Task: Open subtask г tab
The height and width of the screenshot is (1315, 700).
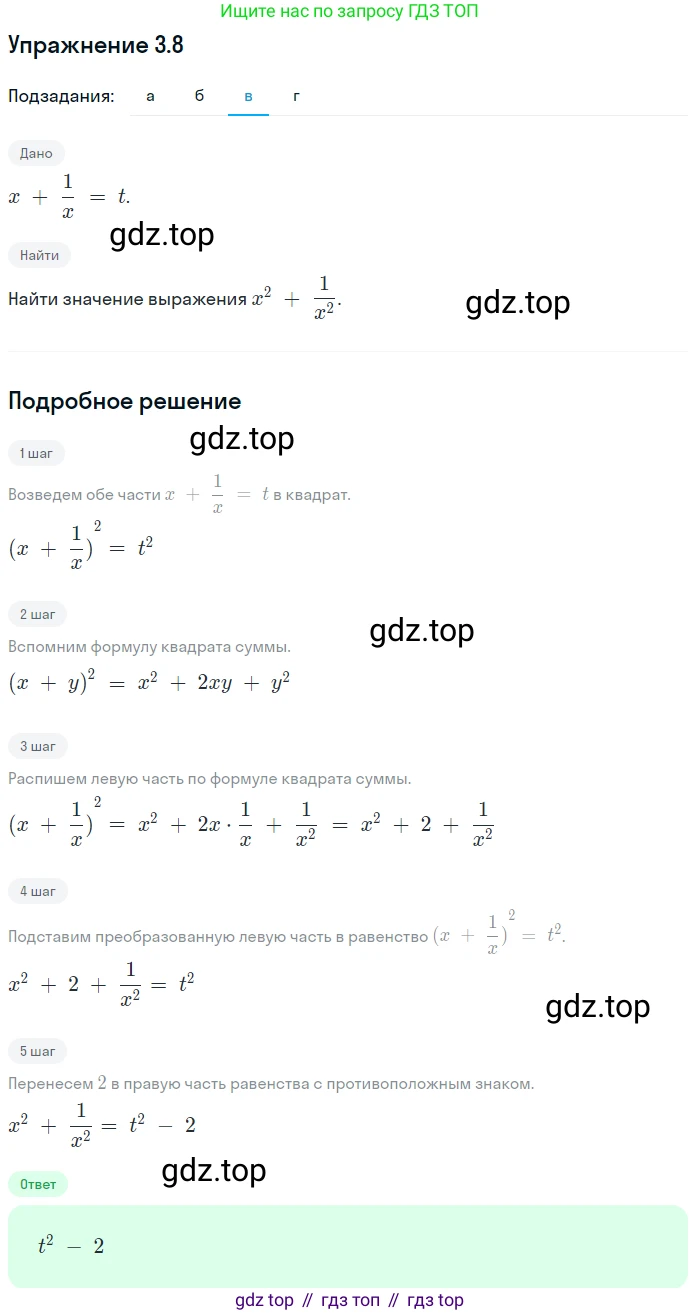Action: click(296, 96)
